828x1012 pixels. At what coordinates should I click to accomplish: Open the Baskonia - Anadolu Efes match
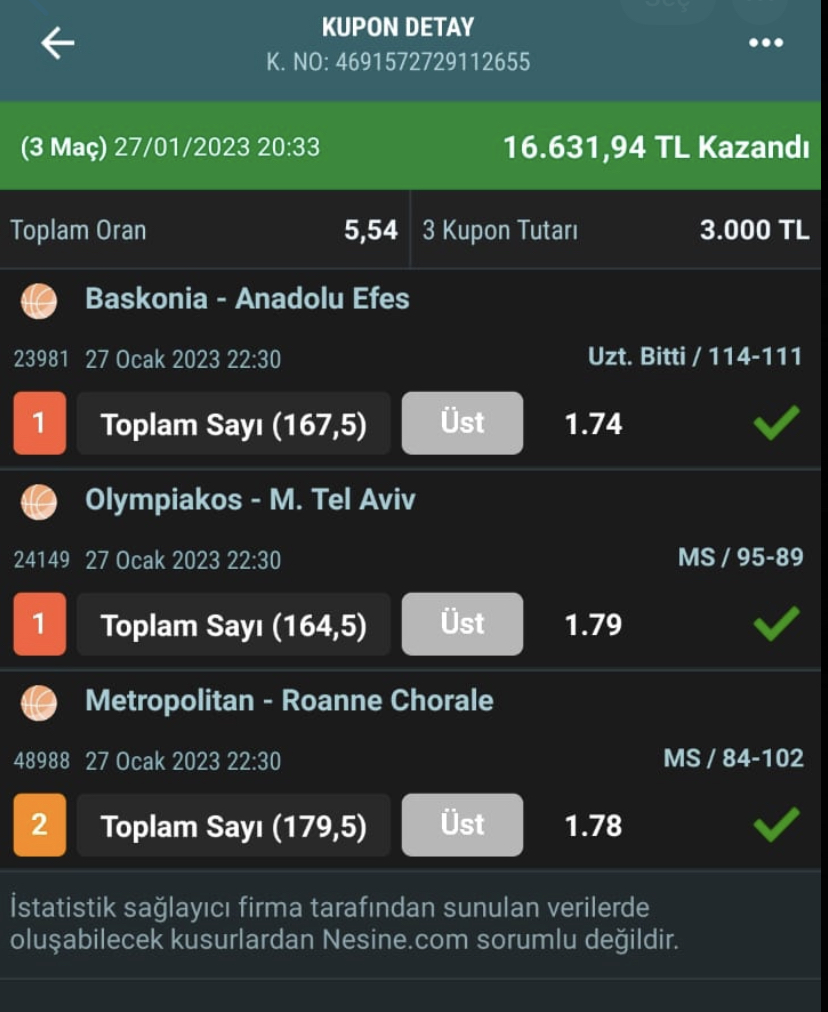247,299
